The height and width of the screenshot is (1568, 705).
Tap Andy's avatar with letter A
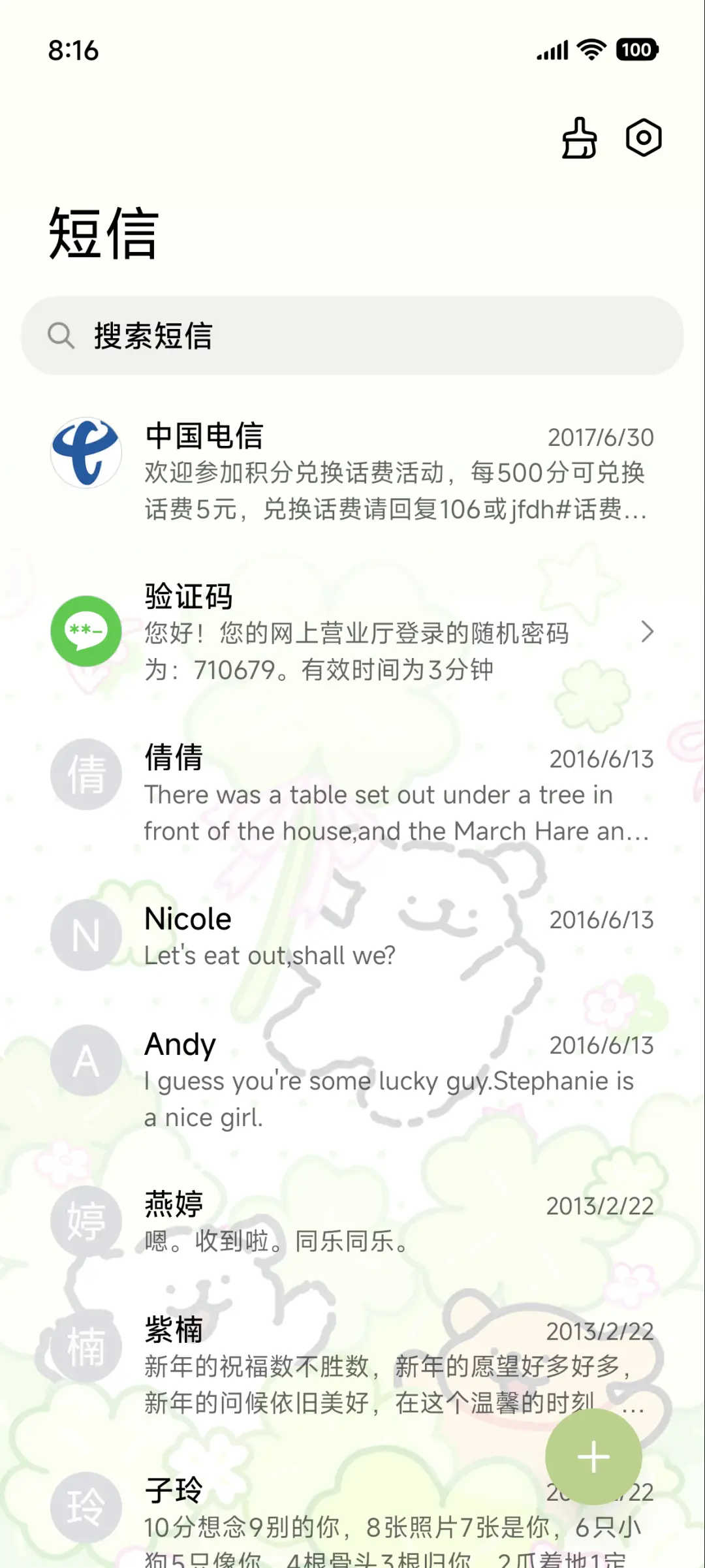pos(86,1060)
